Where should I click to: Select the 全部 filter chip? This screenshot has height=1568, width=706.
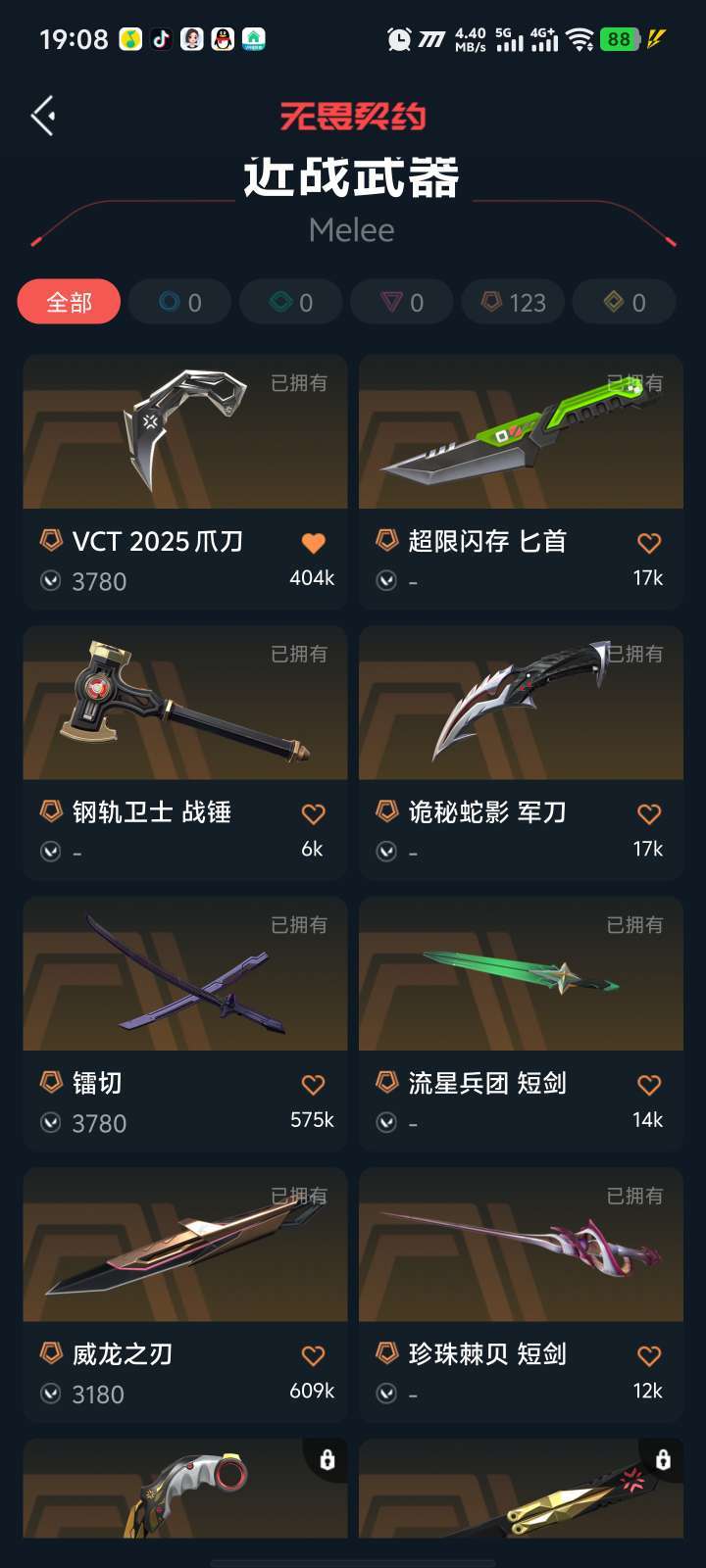point(69,303)
